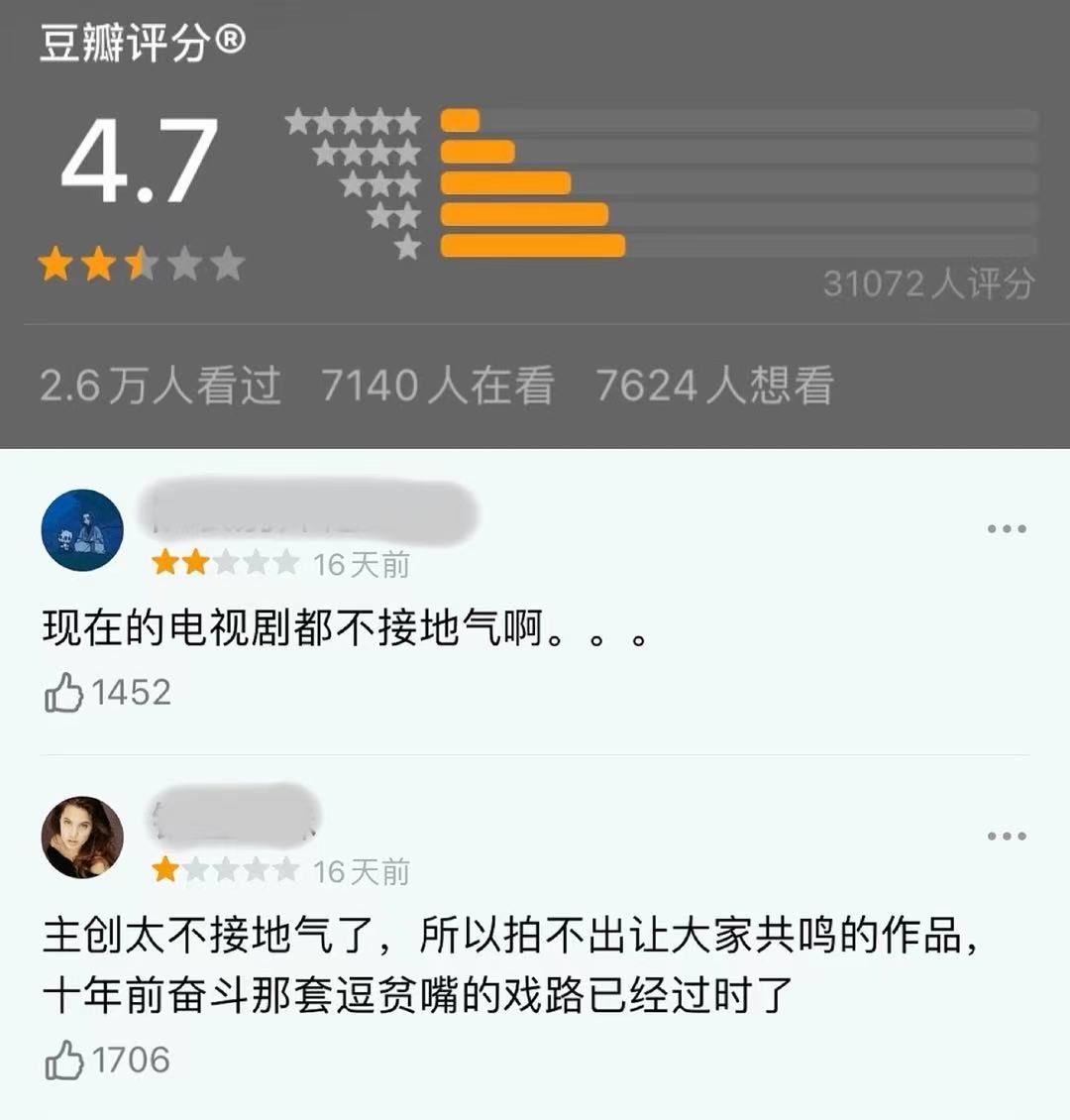The image size is (1070, 1120).
Task: Open the one-star reviewer's profile avatar
Action: click(x=82, y=838)
